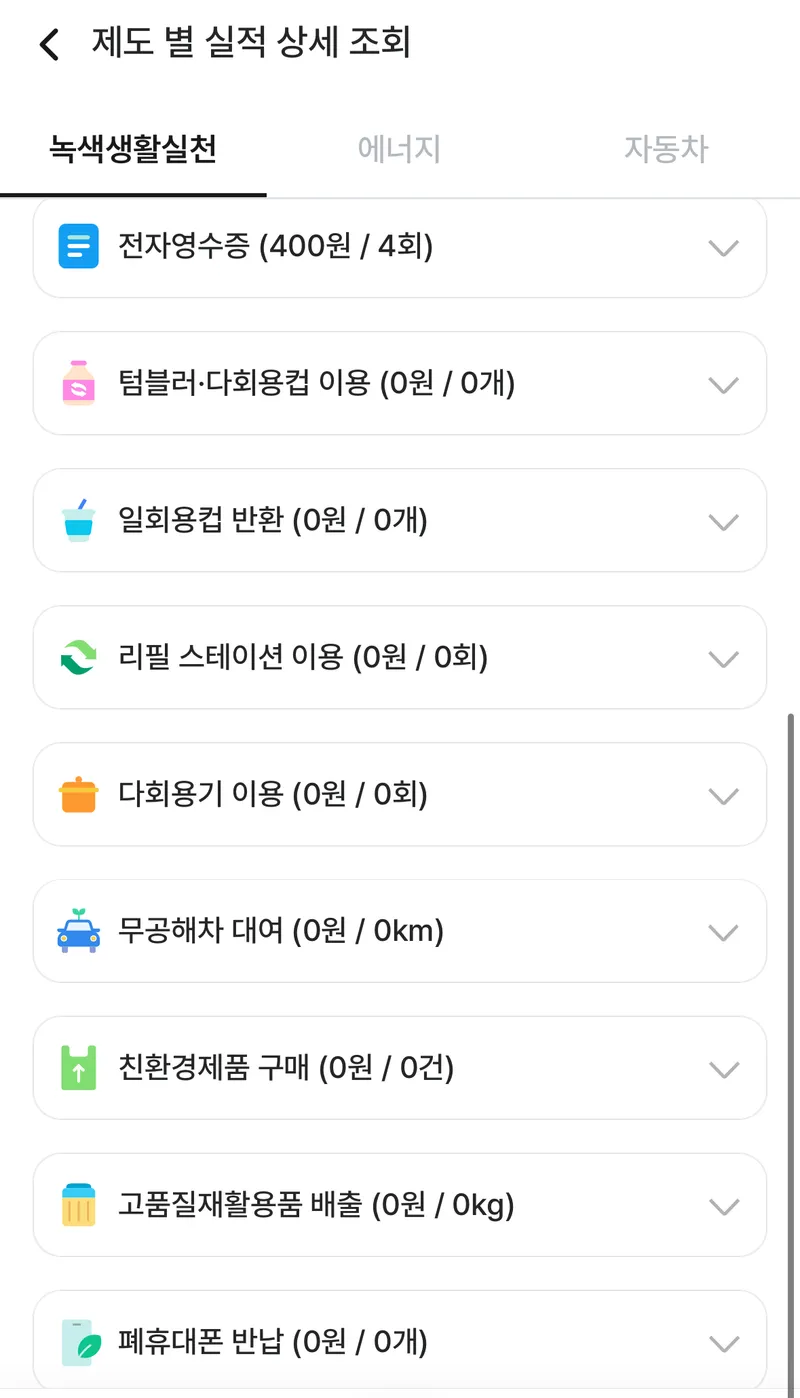
Task: Expand the 폐휴대폰 반납 row
Action: tap(400, 1341)
